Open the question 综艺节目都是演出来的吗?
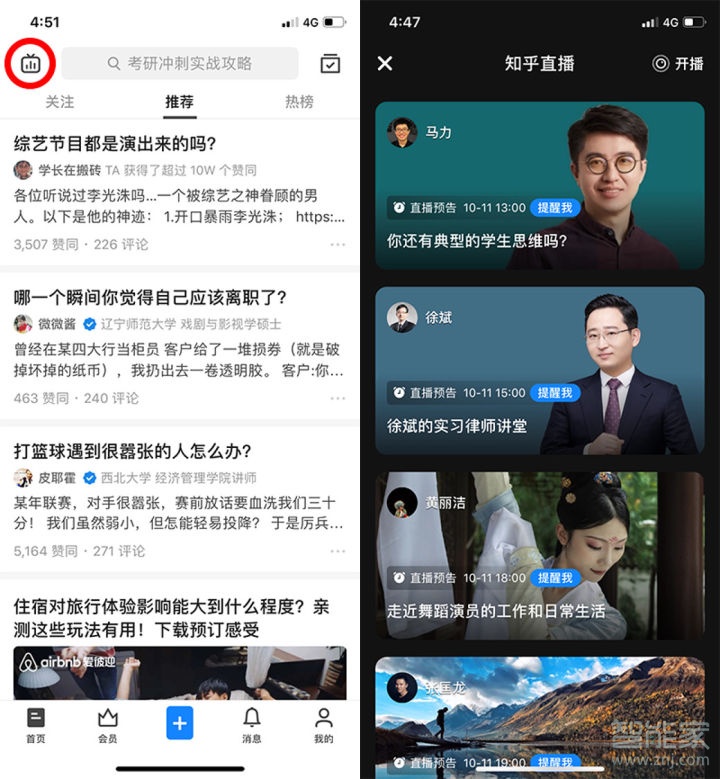 (115, 143)
